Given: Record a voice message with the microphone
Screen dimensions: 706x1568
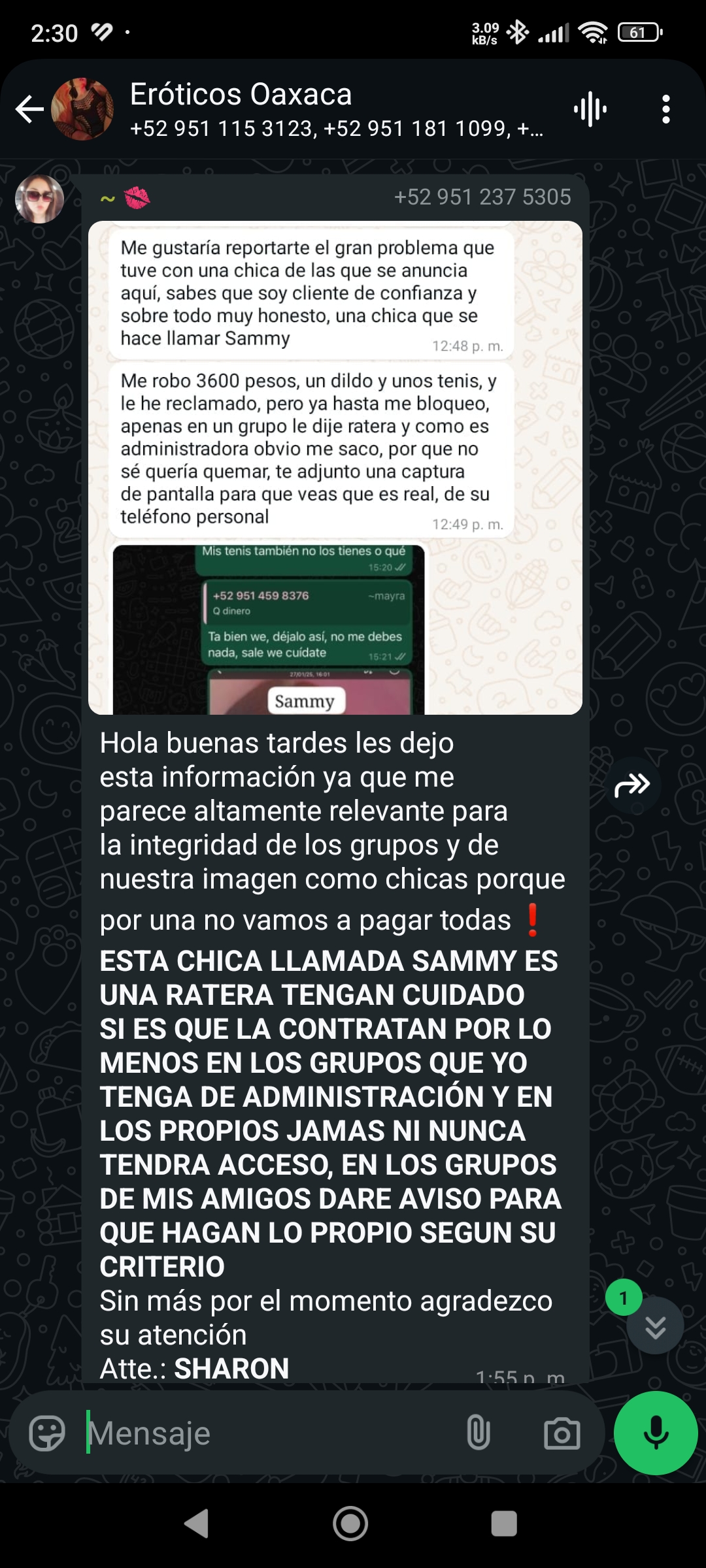Looking at the screenshot, I should (656, 1433).
